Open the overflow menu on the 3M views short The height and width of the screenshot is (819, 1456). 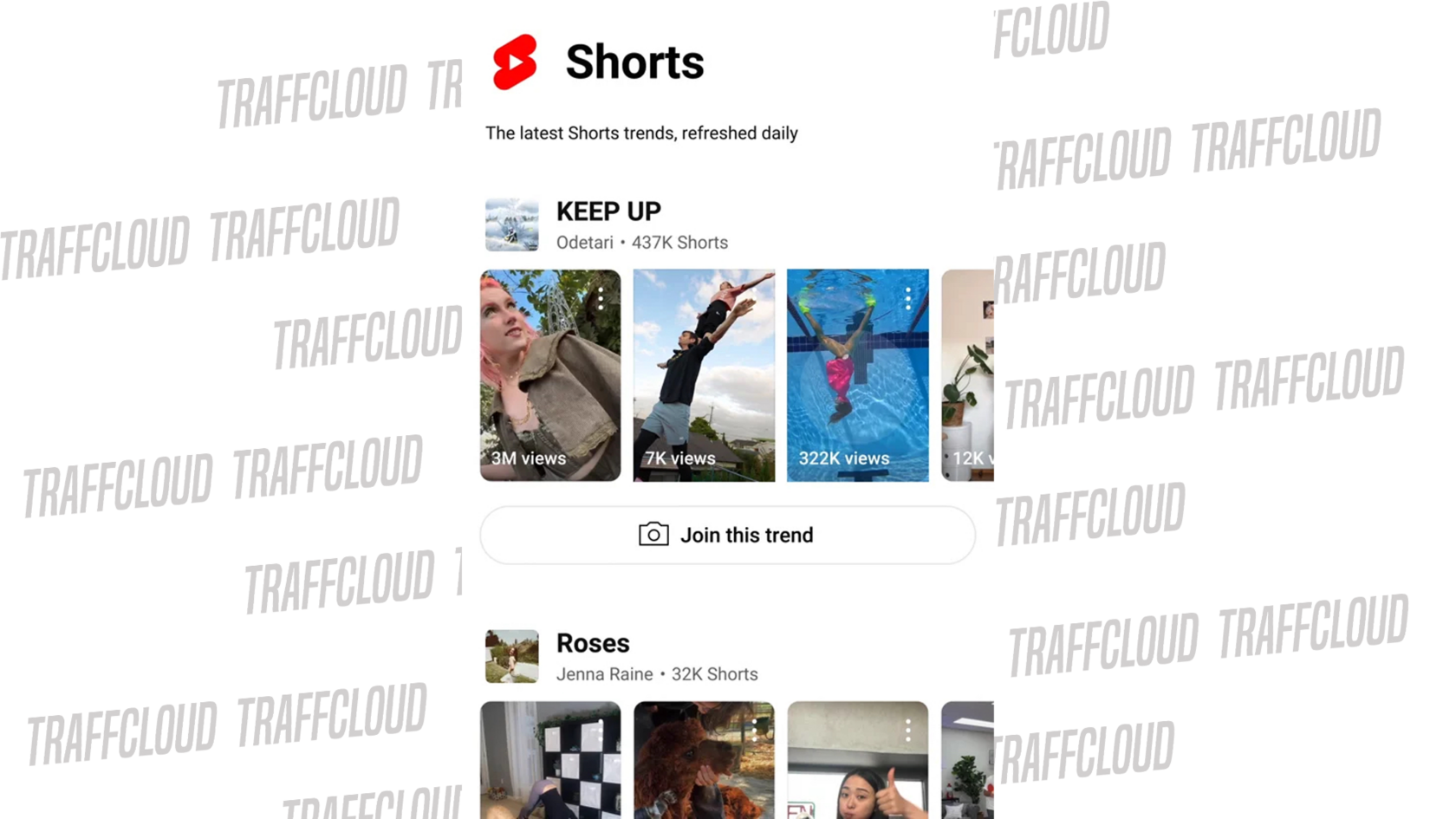[x=601, y=300]
